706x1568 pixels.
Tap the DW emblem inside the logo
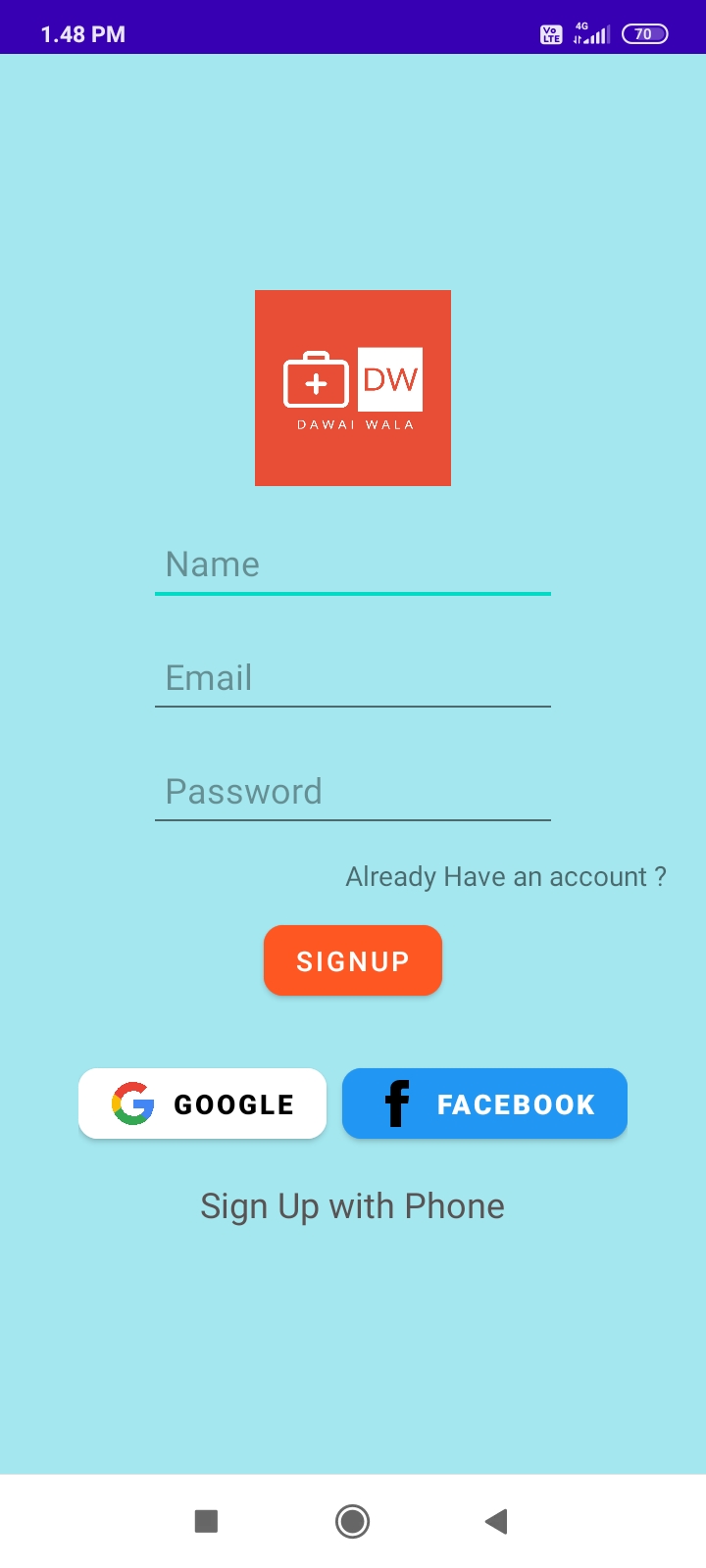[390, 380]
